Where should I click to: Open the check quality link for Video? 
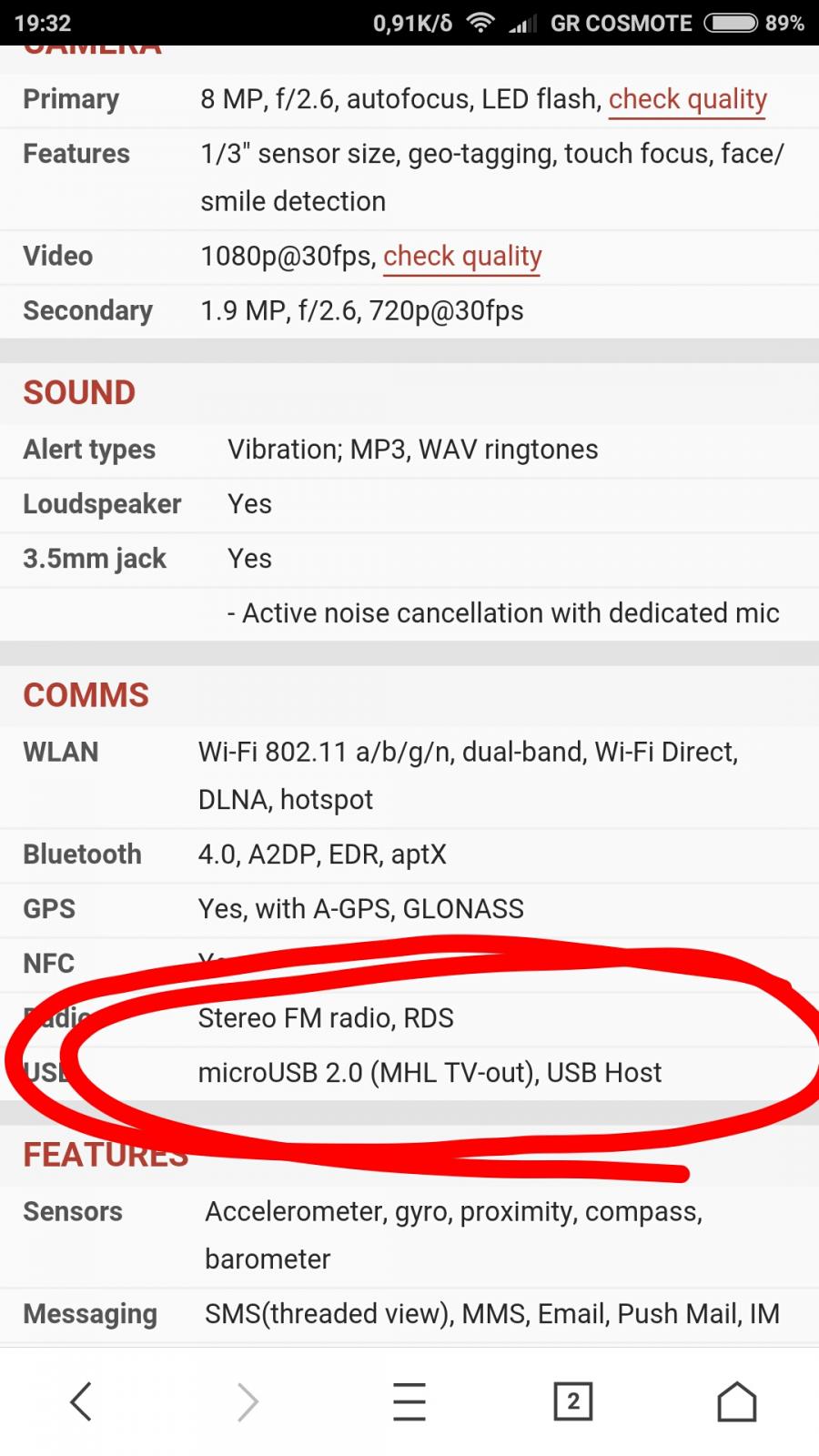click(462, 257)
